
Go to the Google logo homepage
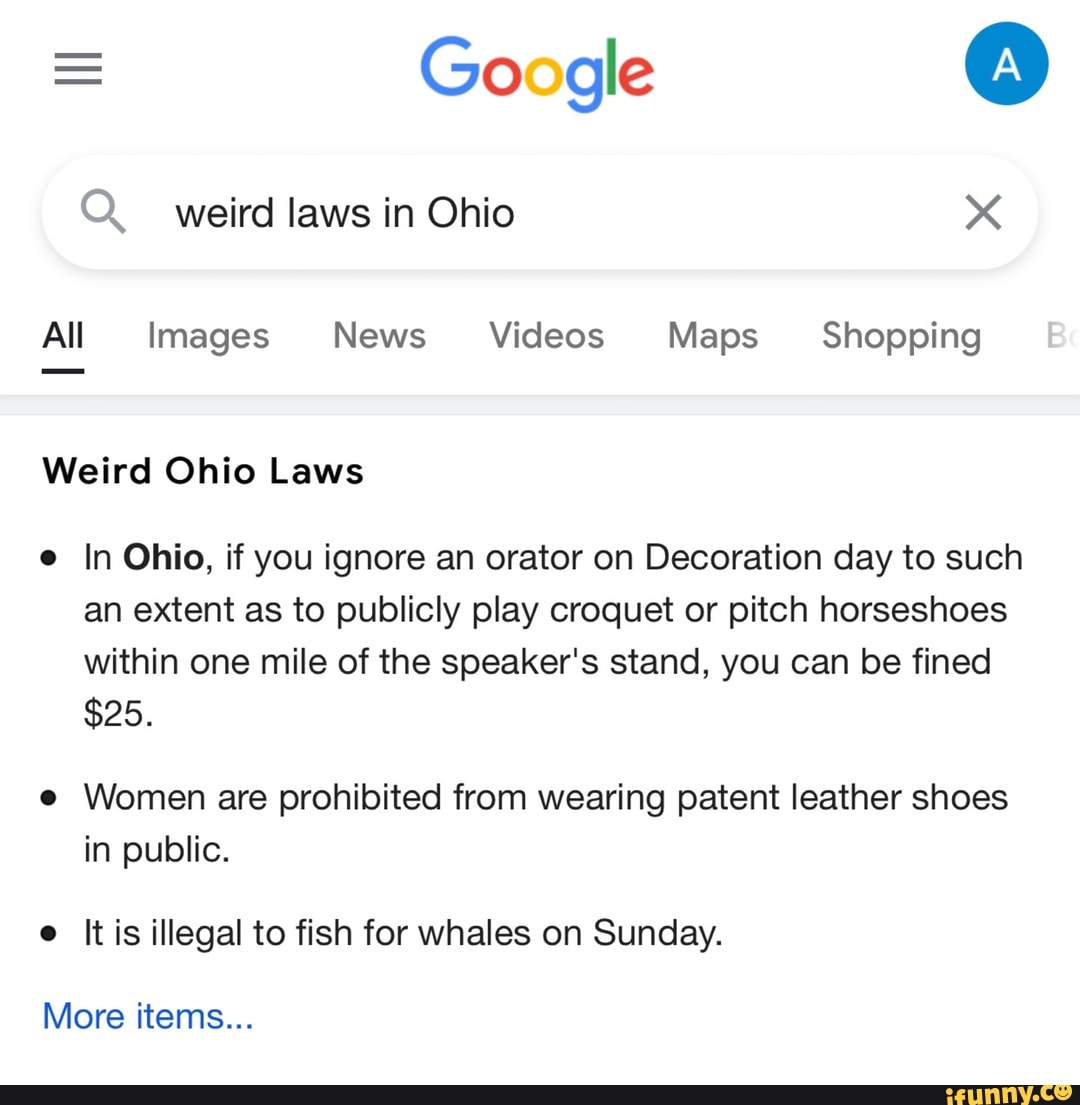click(537, 68)
